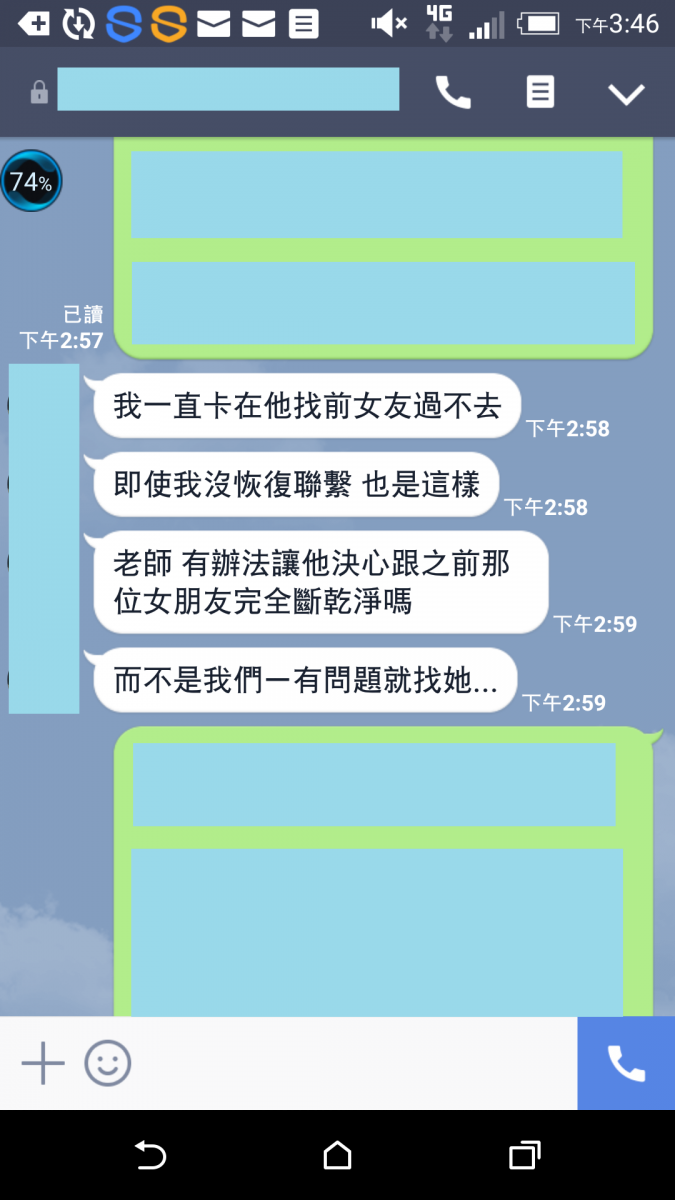
Task: Go back with the system back button
Action: (150, 1155)
